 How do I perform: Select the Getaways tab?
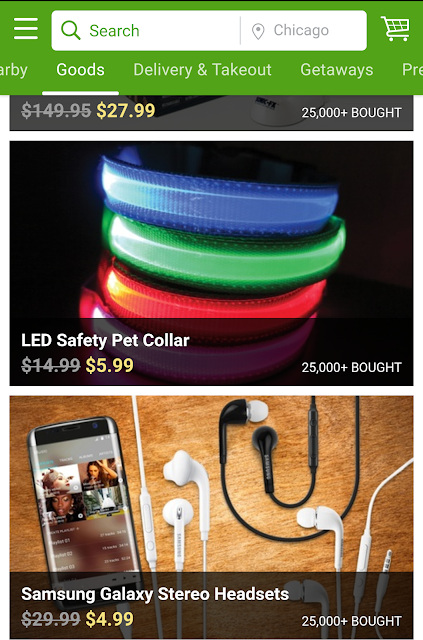pos(337,70)
